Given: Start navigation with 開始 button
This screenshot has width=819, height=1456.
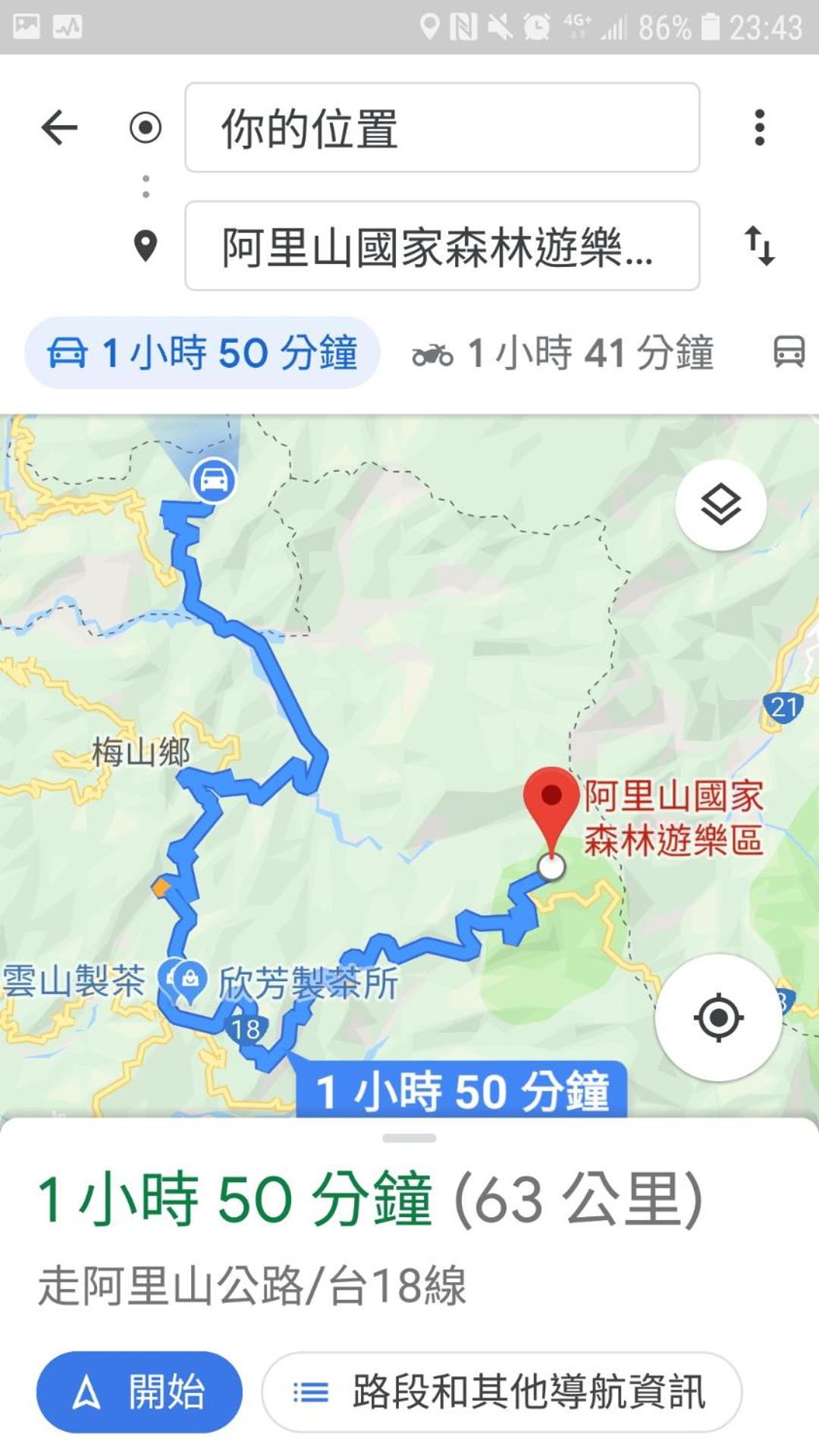Looking at the screenshot, I should point(140,1392).
